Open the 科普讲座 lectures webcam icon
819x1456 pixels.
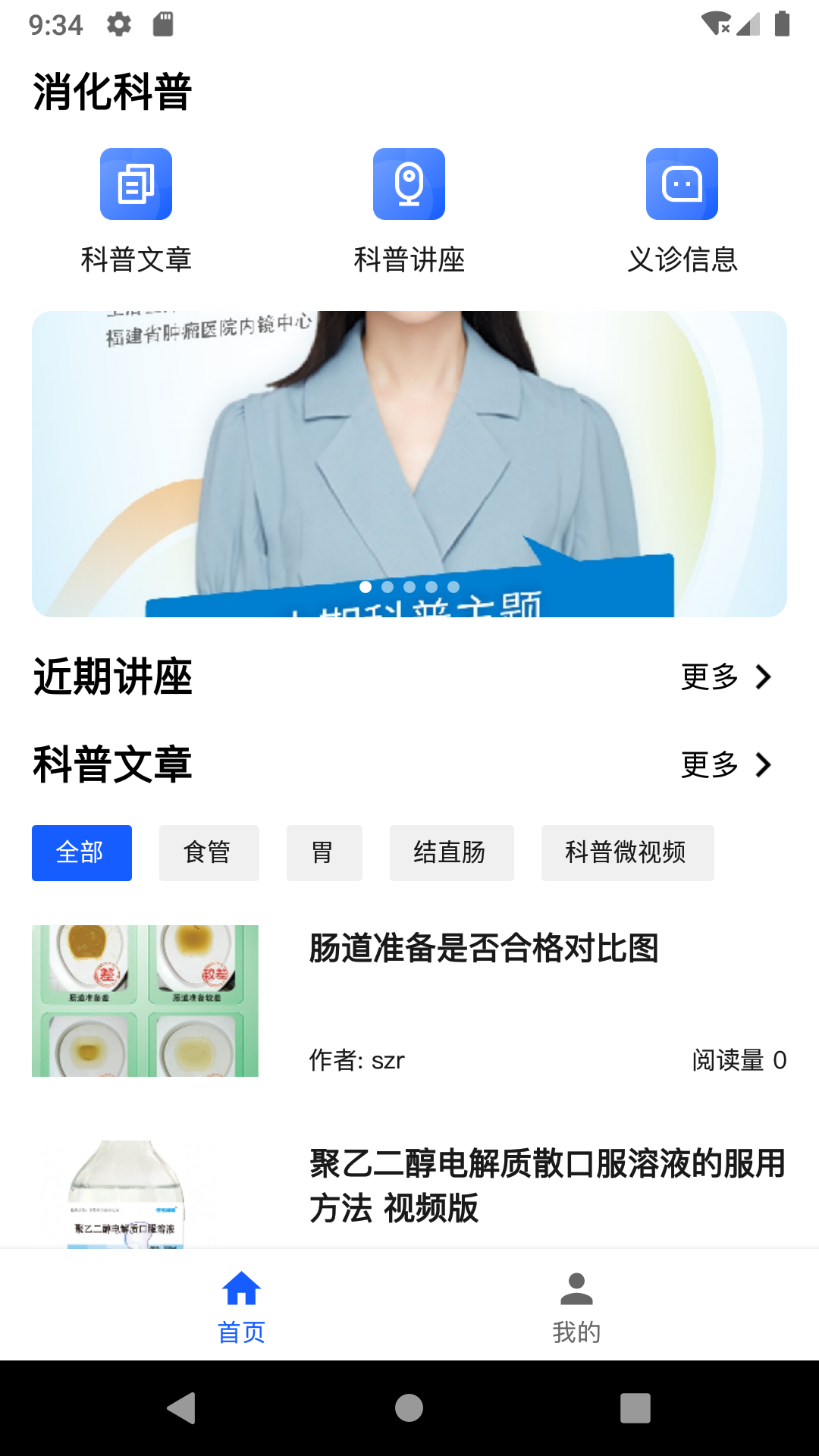point(409,184)
